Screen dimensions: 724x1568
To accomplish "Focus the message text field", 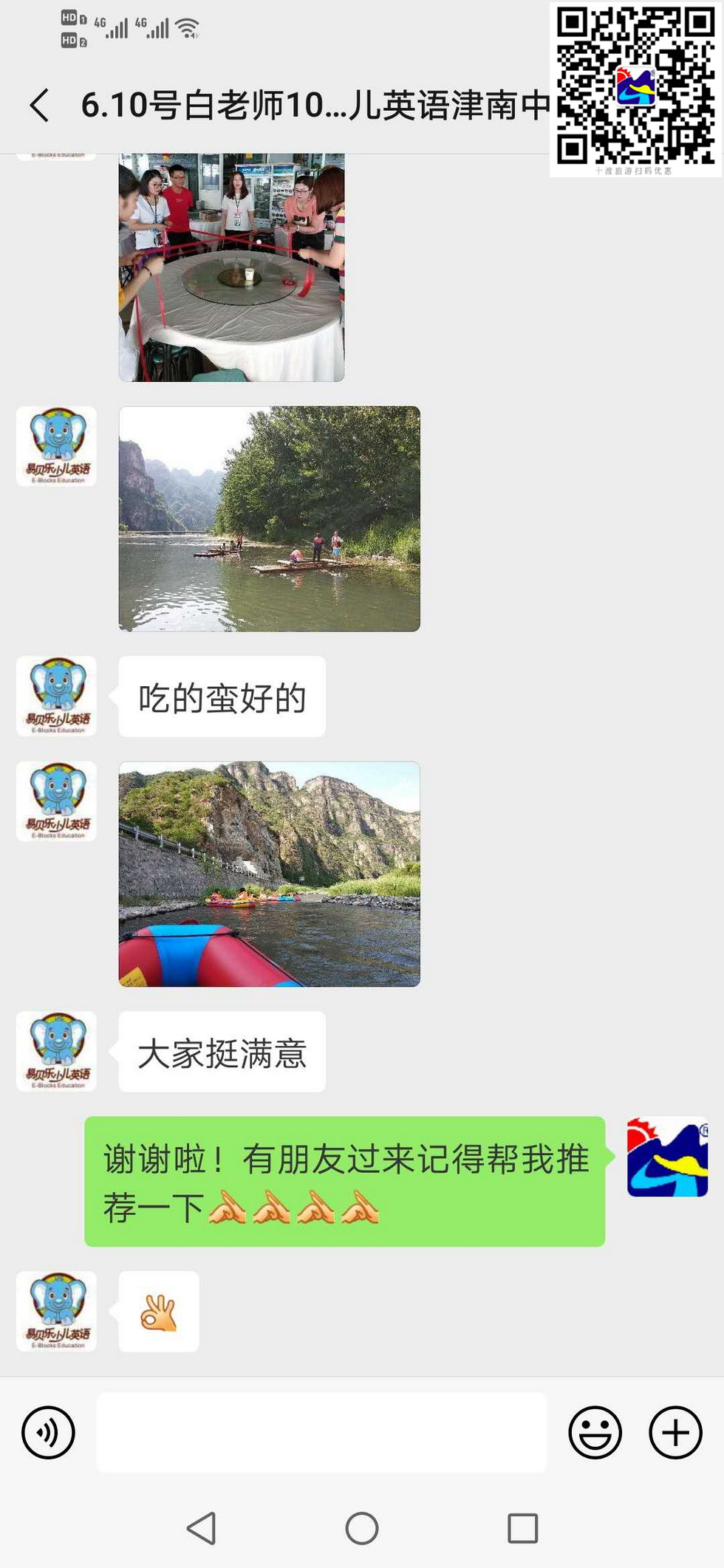I will click(321, 1432).
